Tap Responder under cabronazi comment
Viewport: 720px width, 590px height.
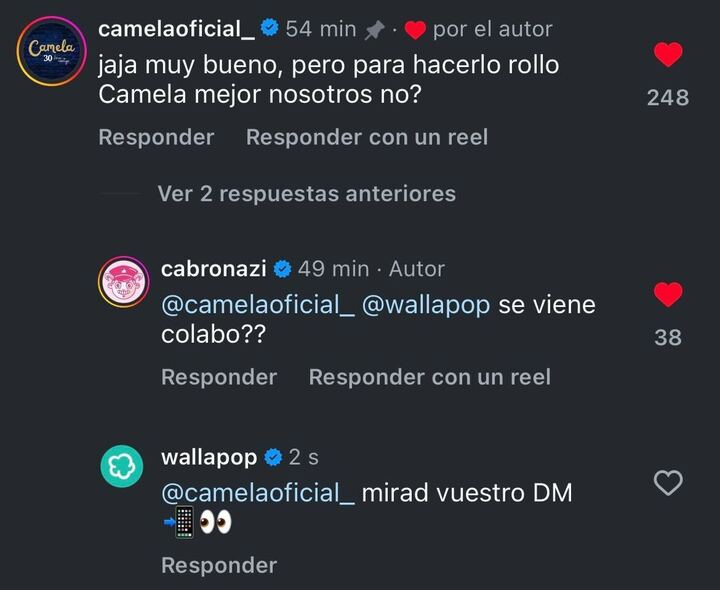(219, 377)
